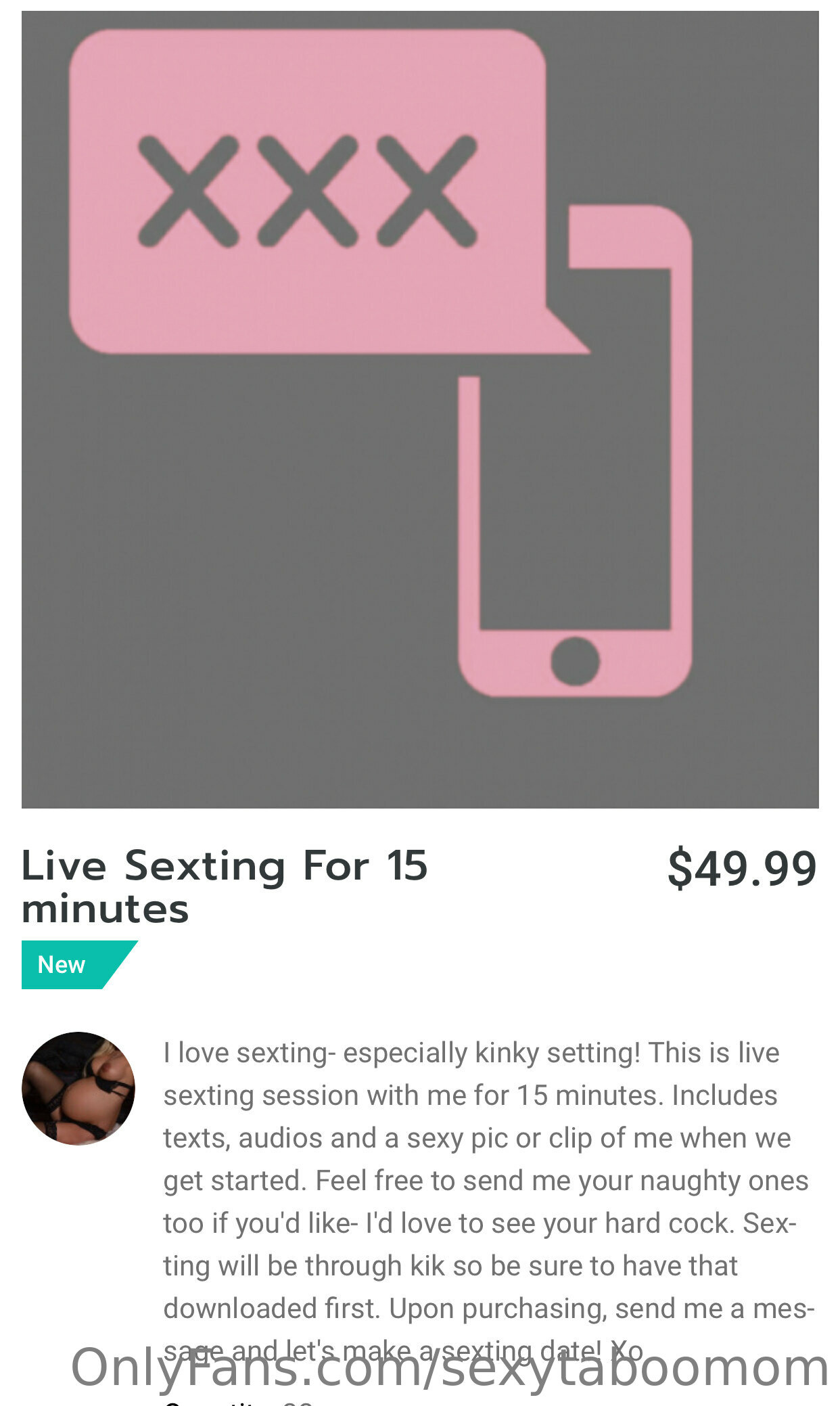Open the Live Sexting product image

(420, 409)
